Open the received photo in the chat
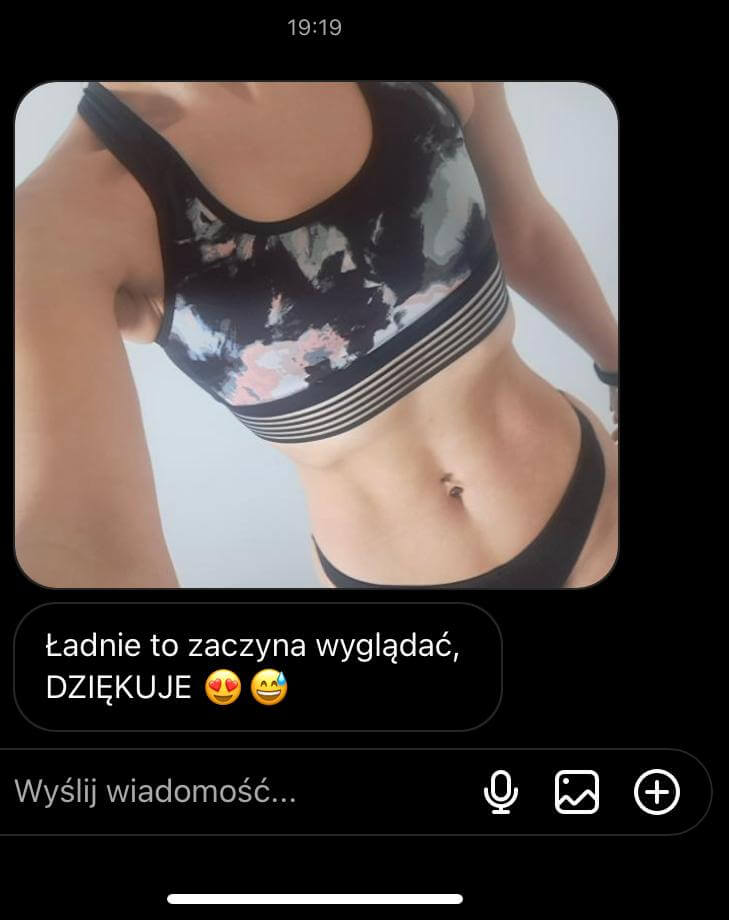 (316, 335)
